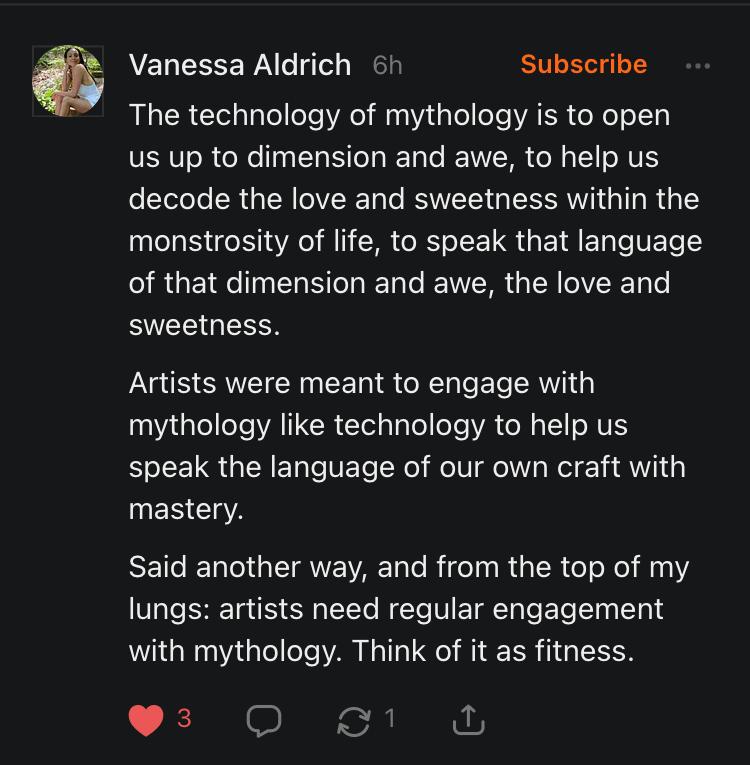Open the three-dot overflow menu
The width and height of the screenshot is (750, 765).
click(x=698, y=66)
